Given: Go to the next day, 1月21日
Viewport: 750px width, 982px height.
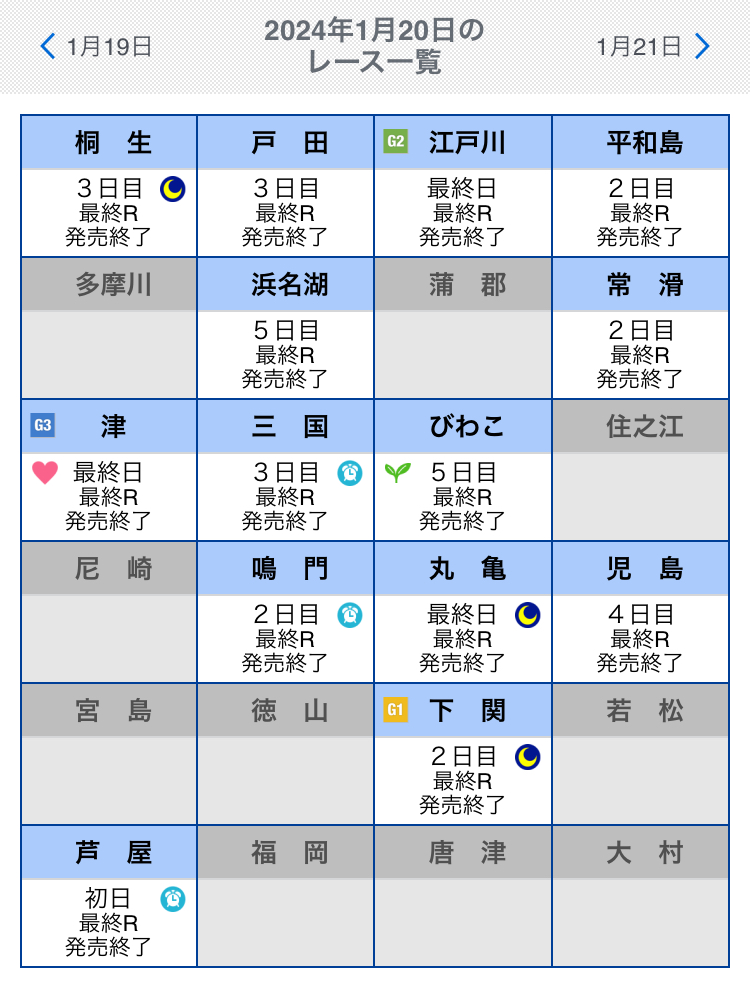Looking at the screenshot, I should point(653,46).
